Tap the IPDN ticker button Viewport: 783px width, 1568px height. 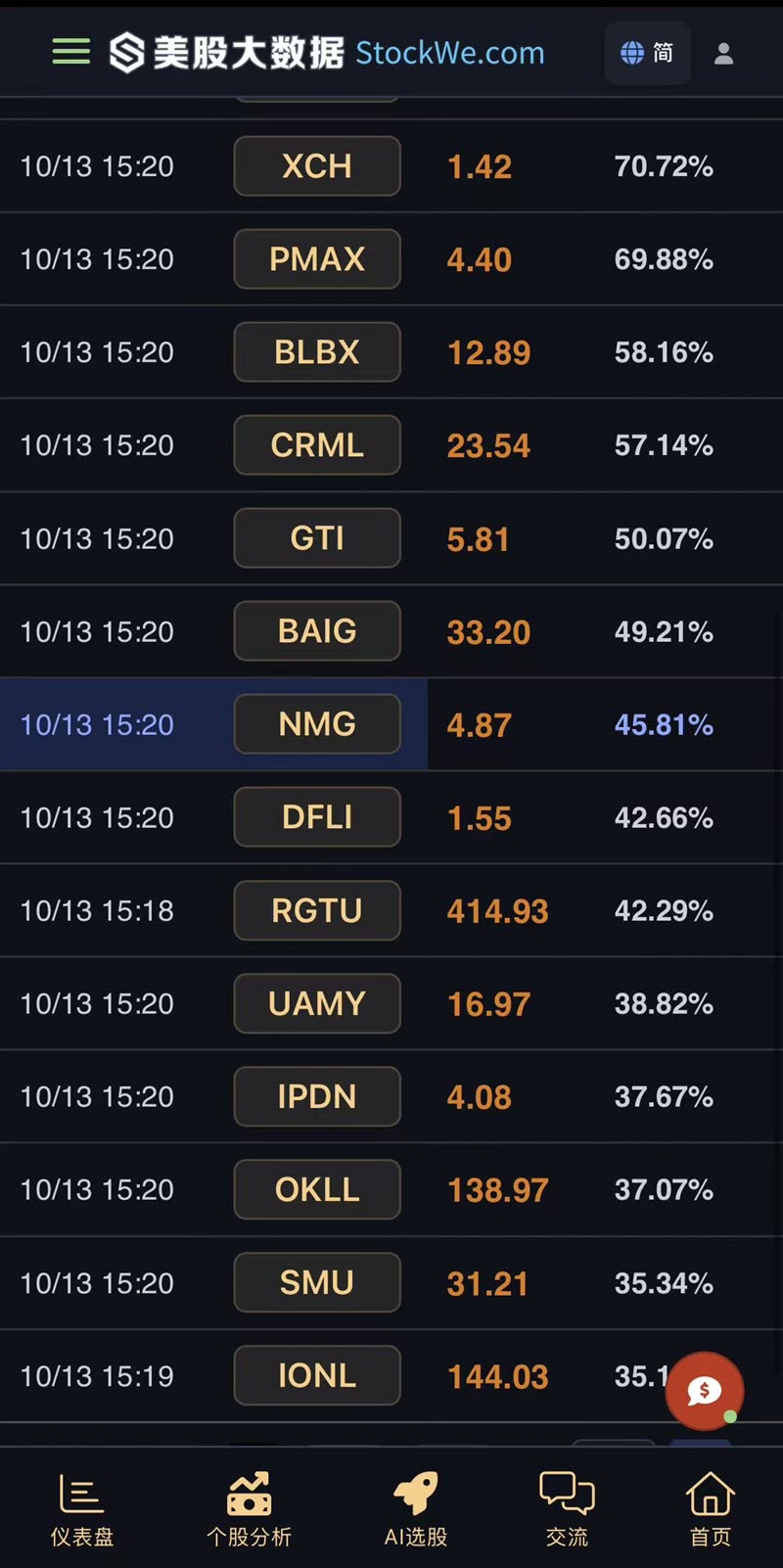click(316, 1096)
